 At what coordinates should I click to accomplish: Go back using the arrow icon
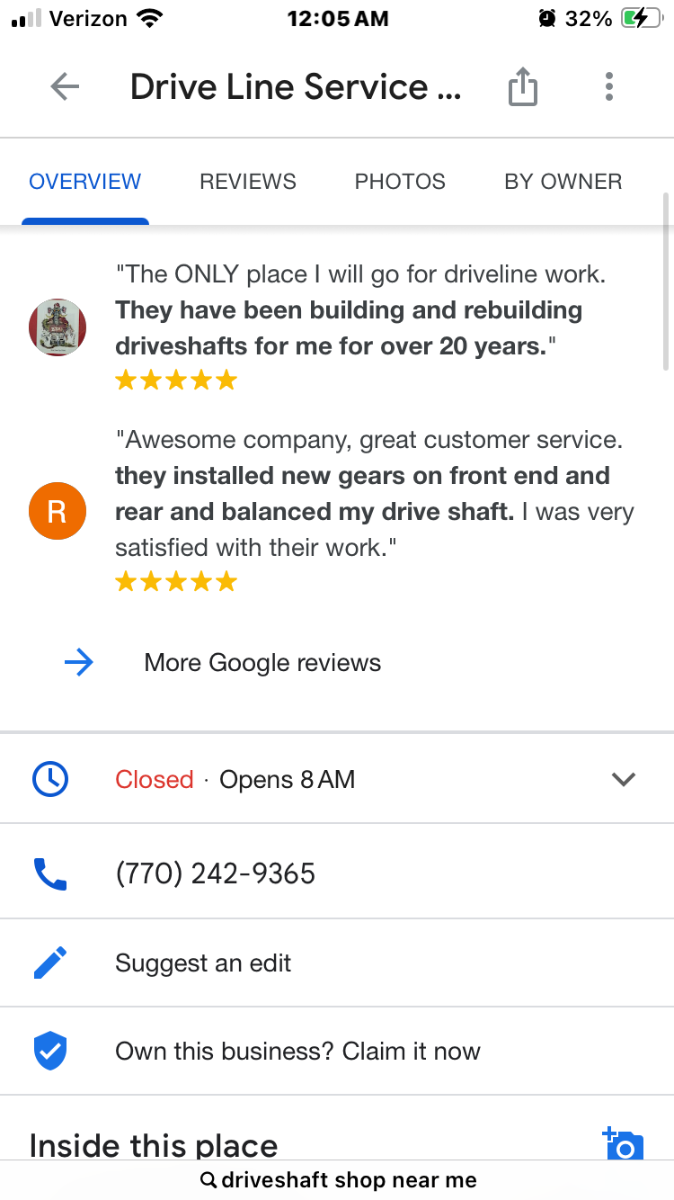click(x=65, y=88)
